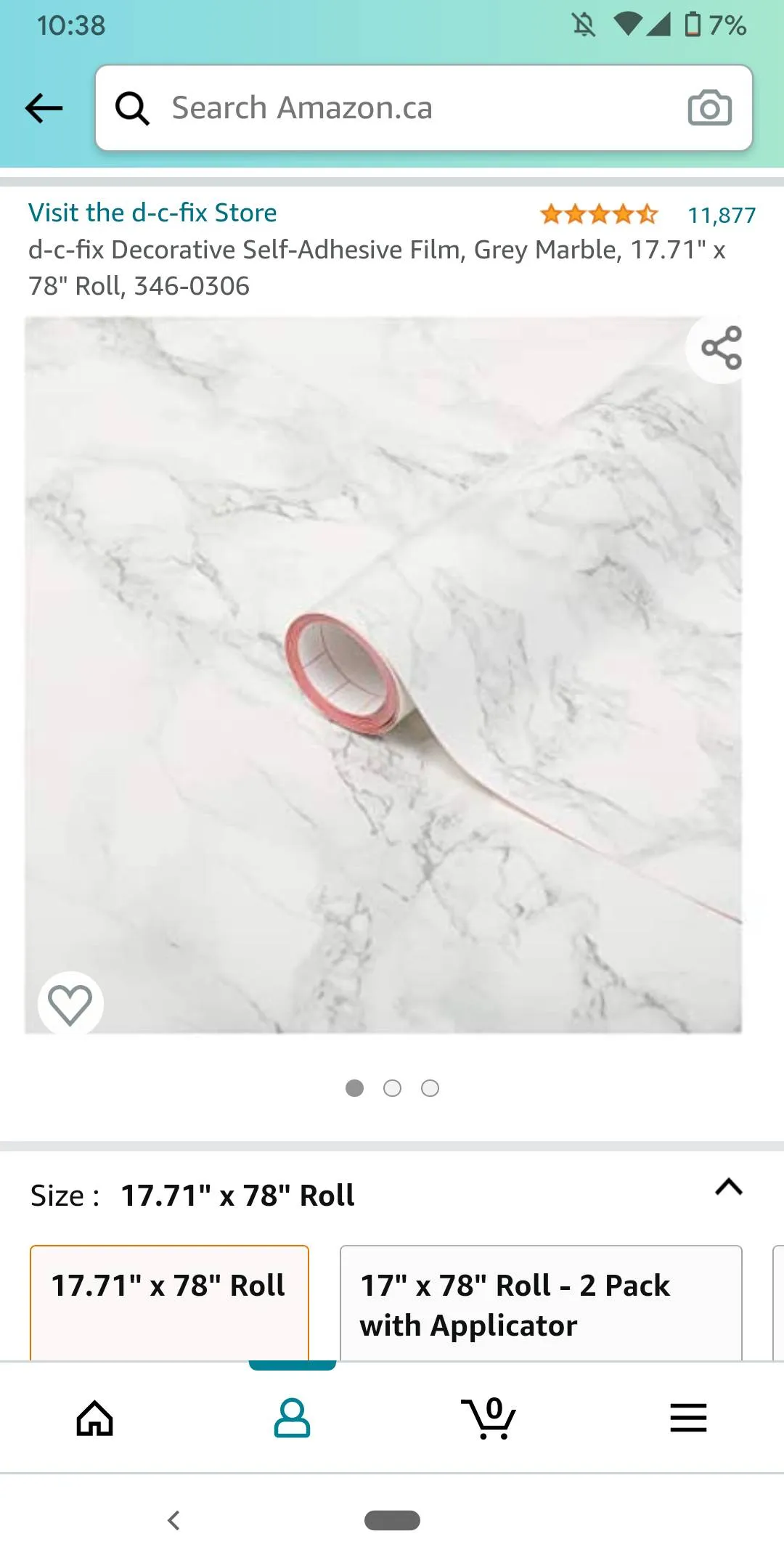The width and height of the screenshot is (784, 1568).
Task: Share this marble film product
Action: pos(721,348)
